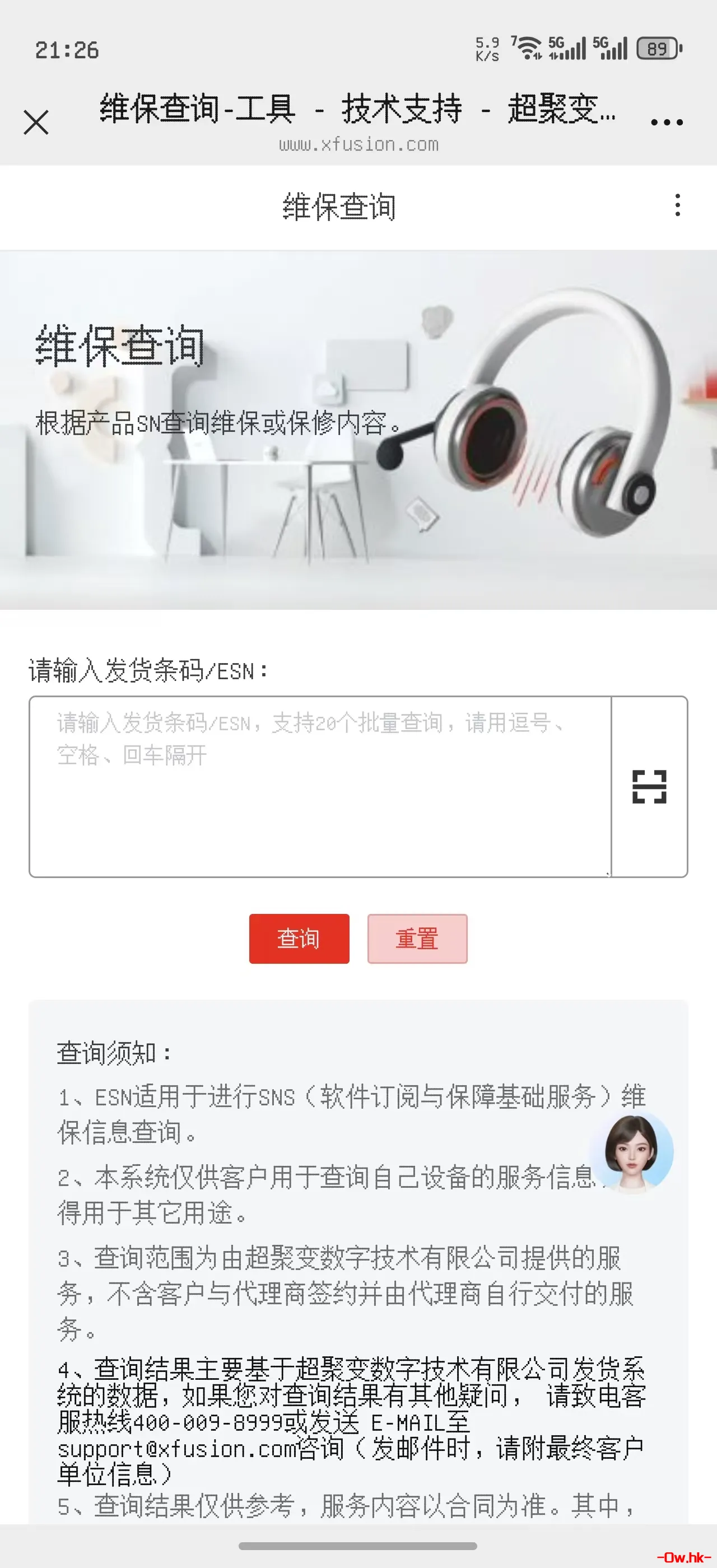Tap the clock showing 21:26
717x1568 pixels.
point(68,50)
